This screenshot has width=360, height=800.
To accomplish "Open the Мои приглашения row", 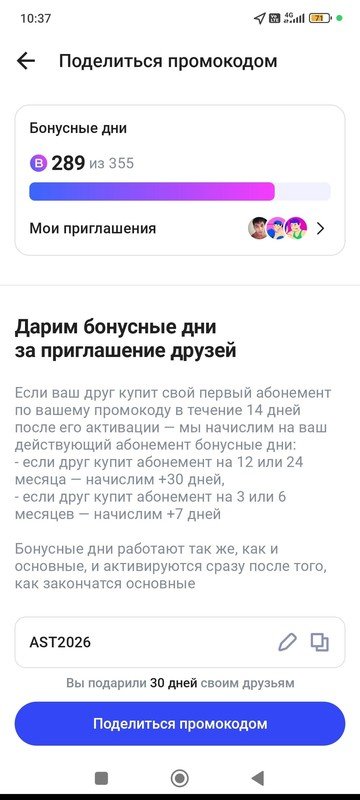I will pos(179,229).
